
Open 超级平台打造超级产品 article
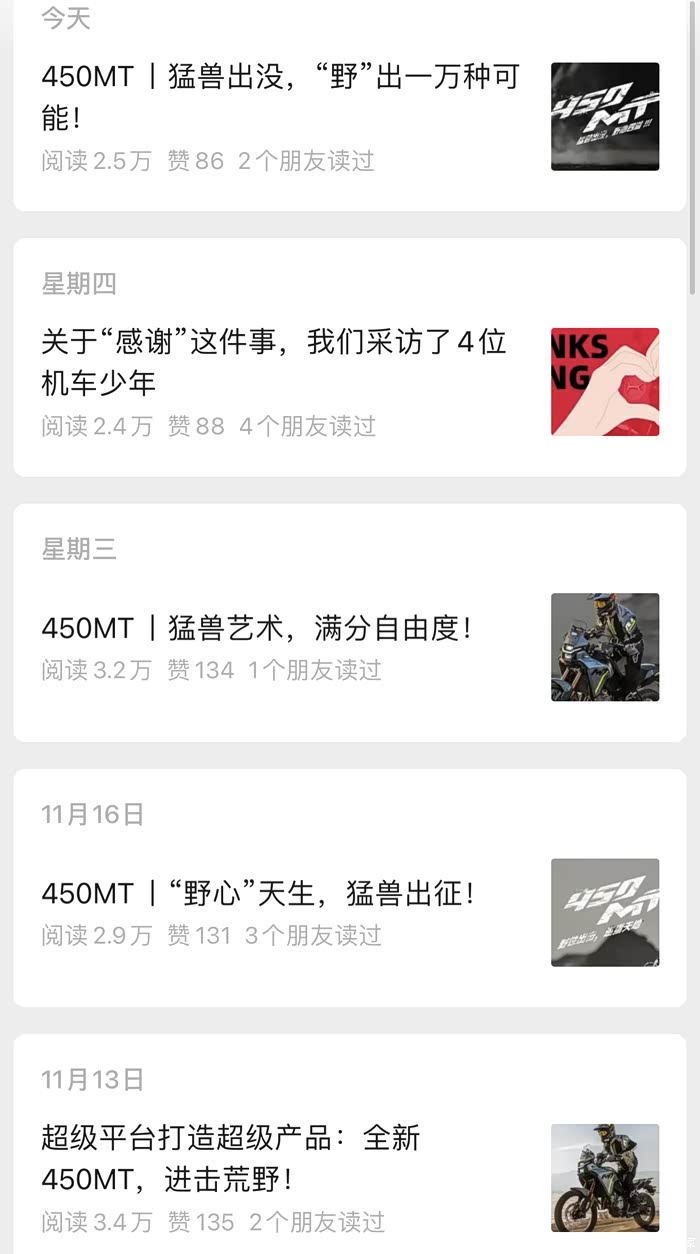(x=231, y=1158)
